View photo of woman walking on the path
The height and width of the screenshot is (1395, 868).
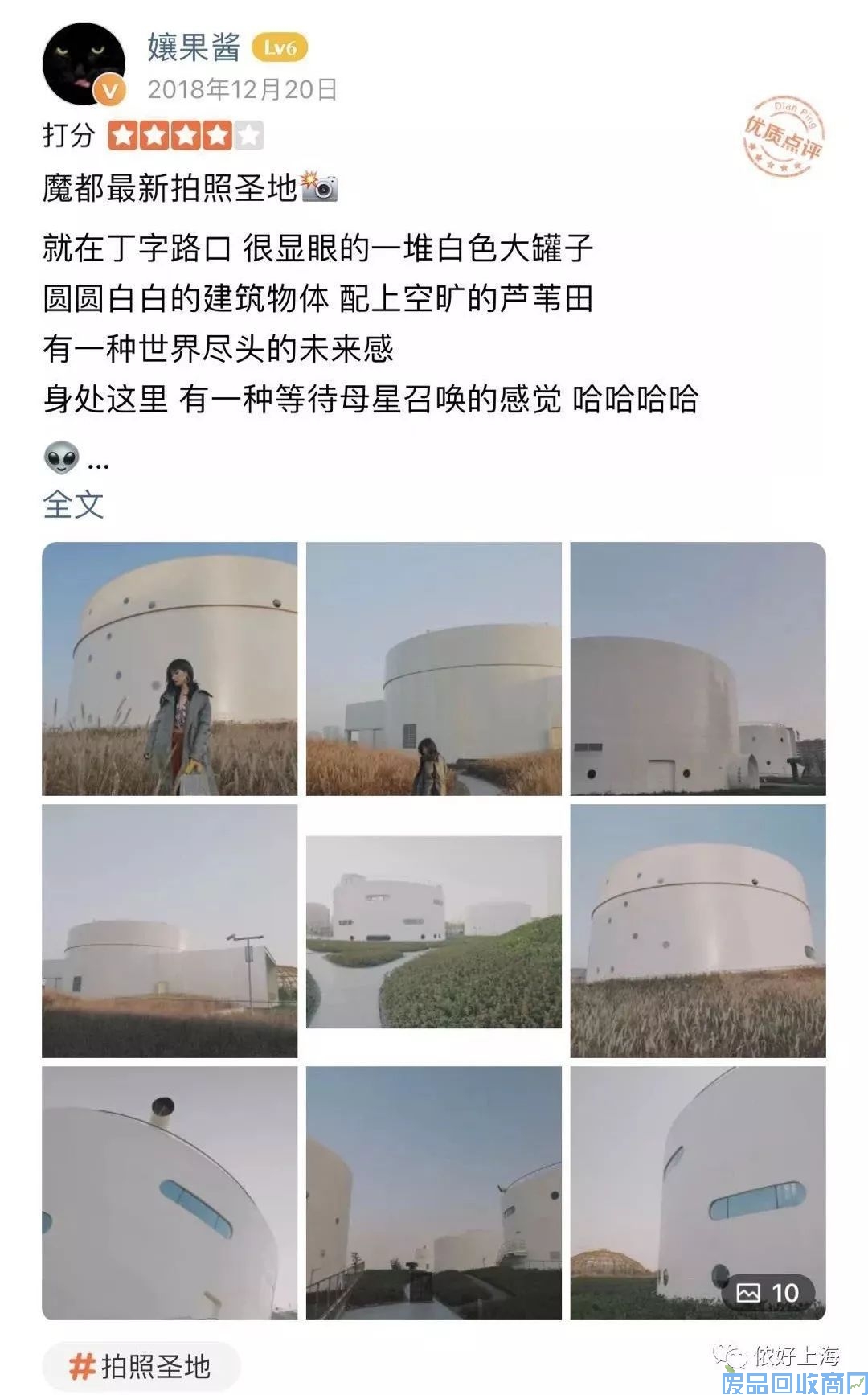coord(434,669)
